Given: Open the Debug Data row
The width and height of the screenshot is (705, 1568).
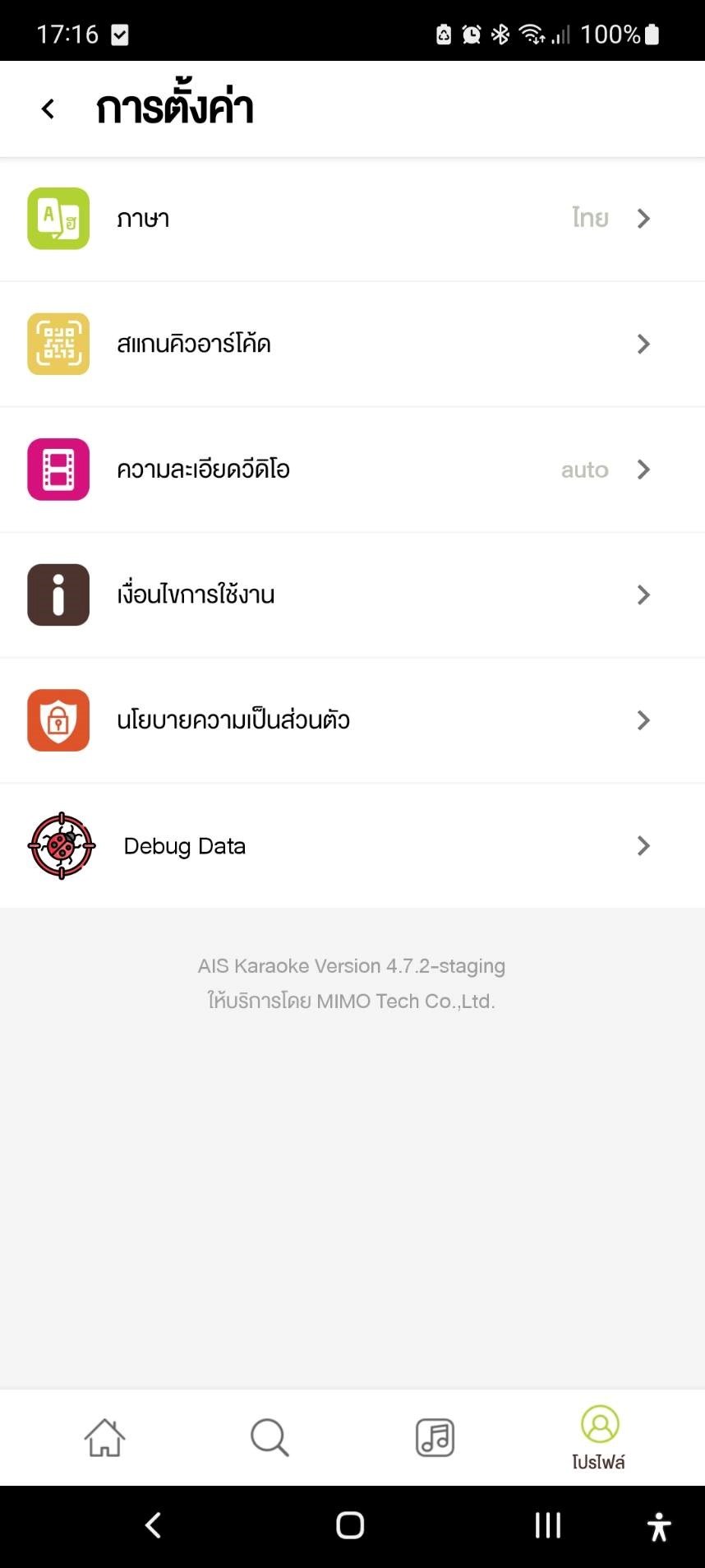Looking at the screenshot, I should [x=352, y=845].
